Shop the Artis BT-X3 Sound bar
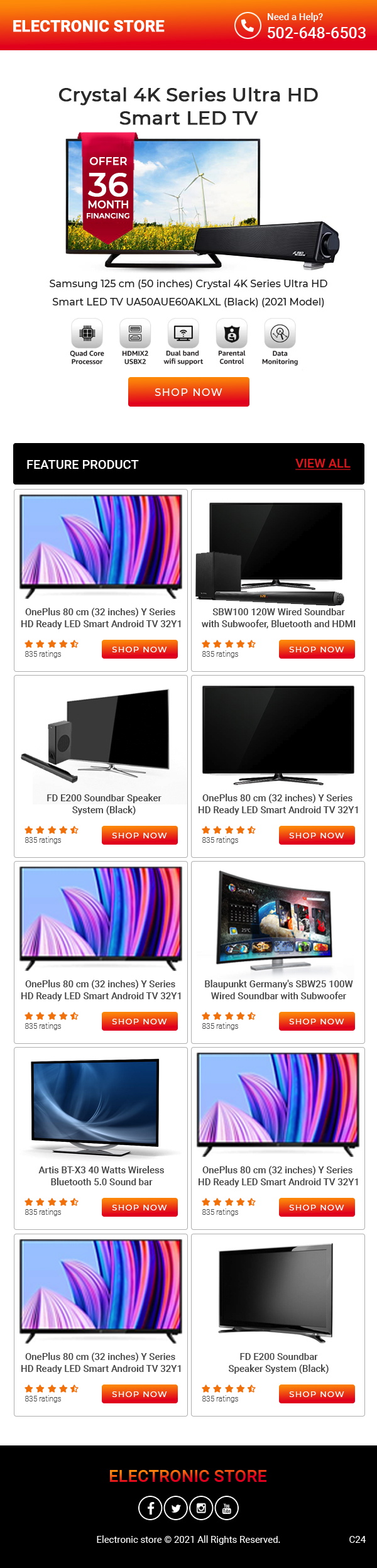Image resolution: width=377 pixels, height=1568 pixels. tap(139, 1207)
